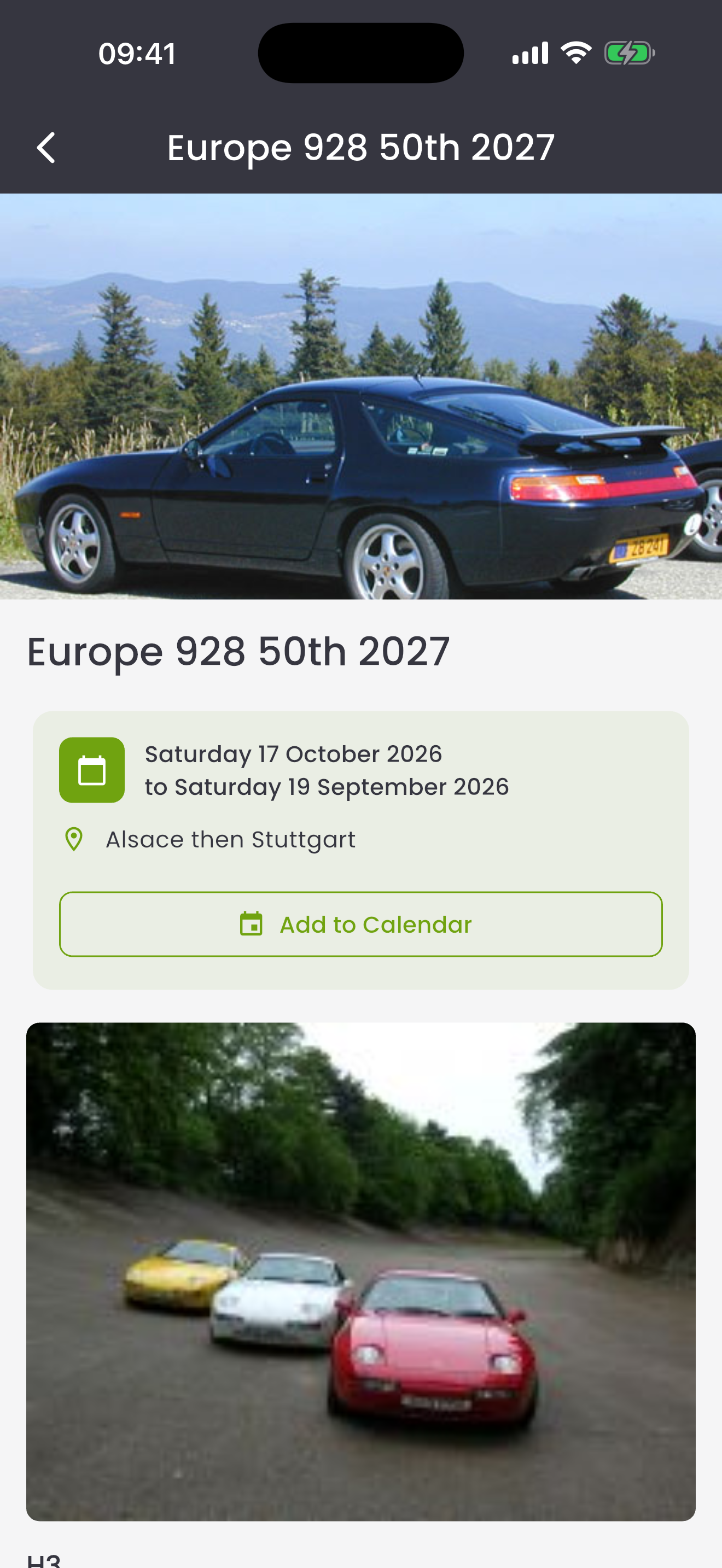
Task: Go back using the header arrow
Action: point(46,148)
